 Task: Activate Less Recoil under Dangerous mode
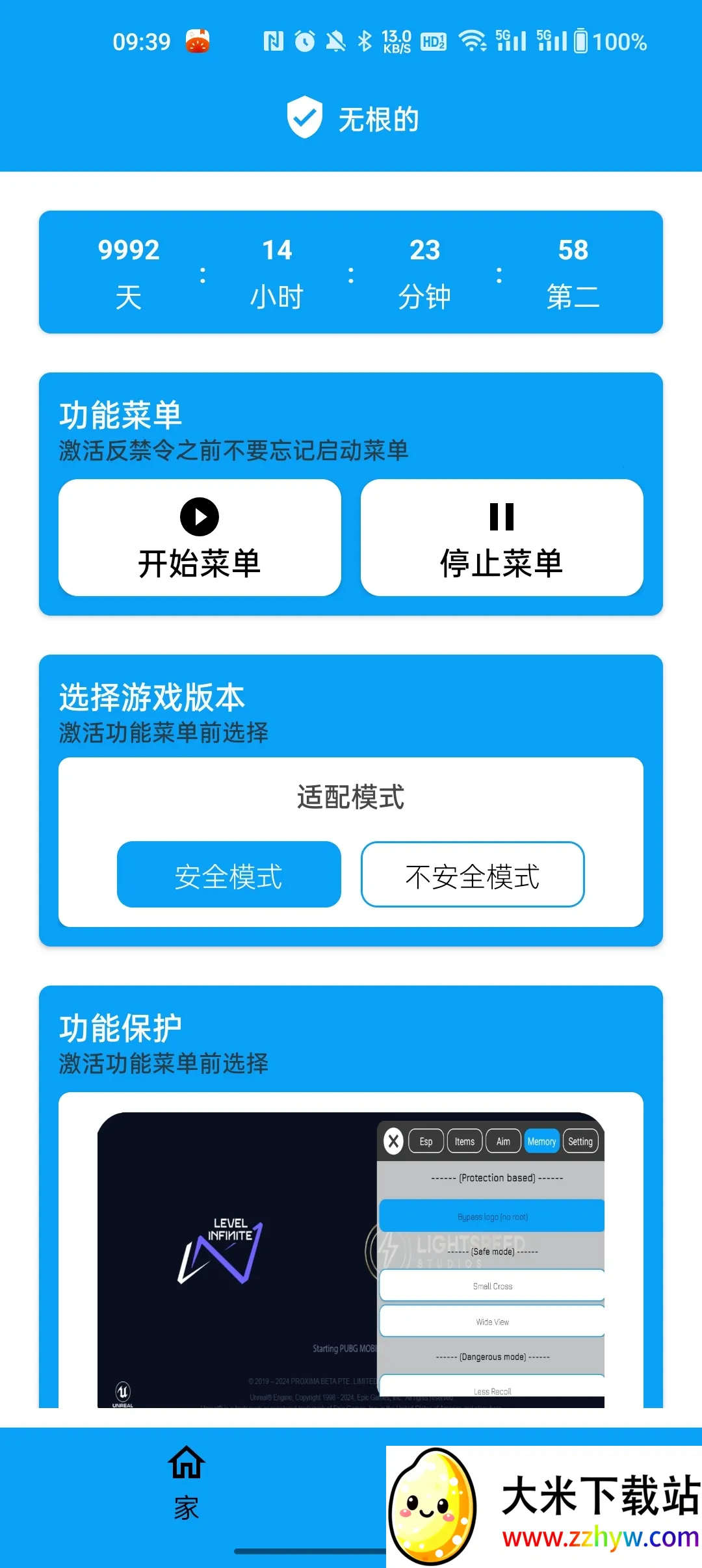(493, 1391)
